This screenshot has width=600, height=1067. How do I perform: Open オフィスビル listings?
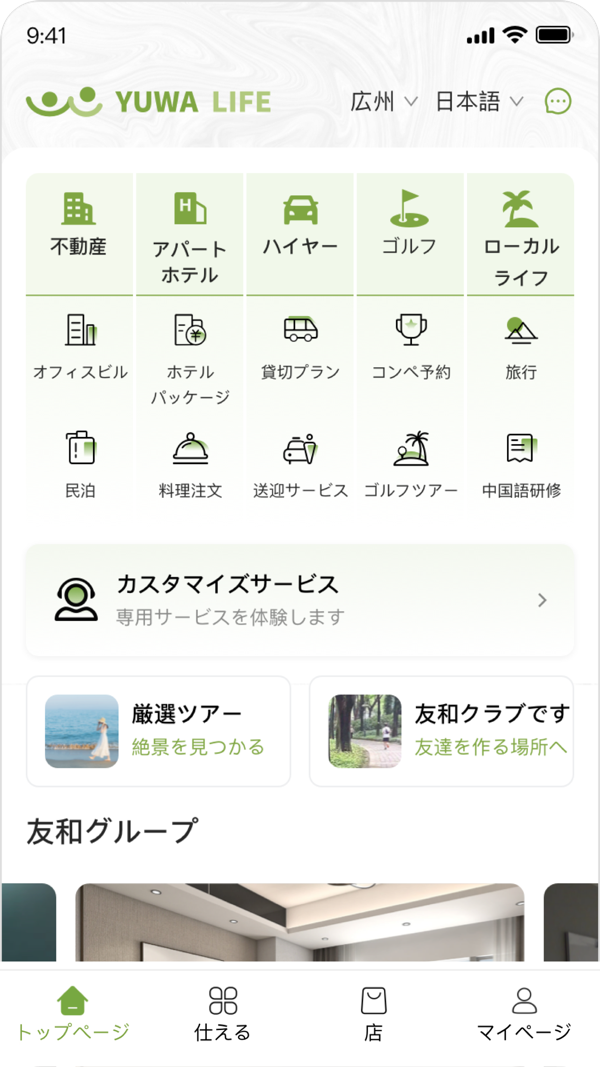coord(80,346)
